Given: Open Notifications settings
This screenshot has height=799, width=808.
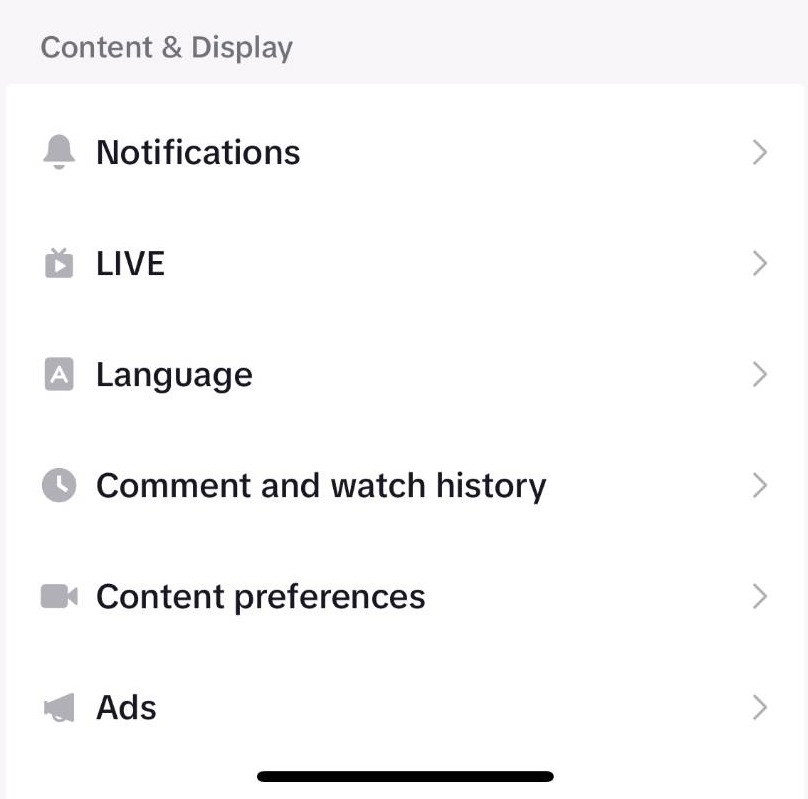Looking at the screenshot, I should pos(198,152).
